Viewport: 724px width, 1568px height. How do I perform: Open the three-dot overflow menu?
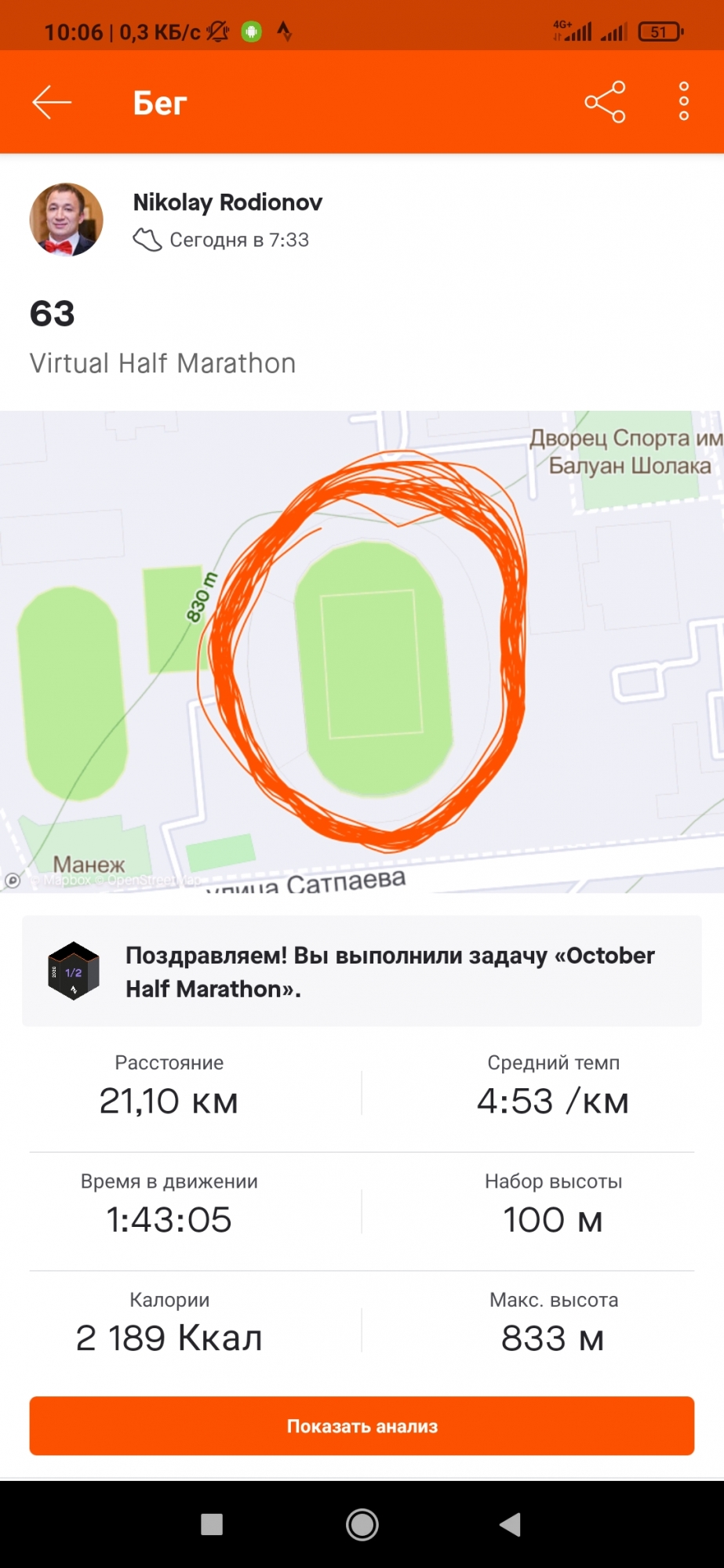point(683,102)
